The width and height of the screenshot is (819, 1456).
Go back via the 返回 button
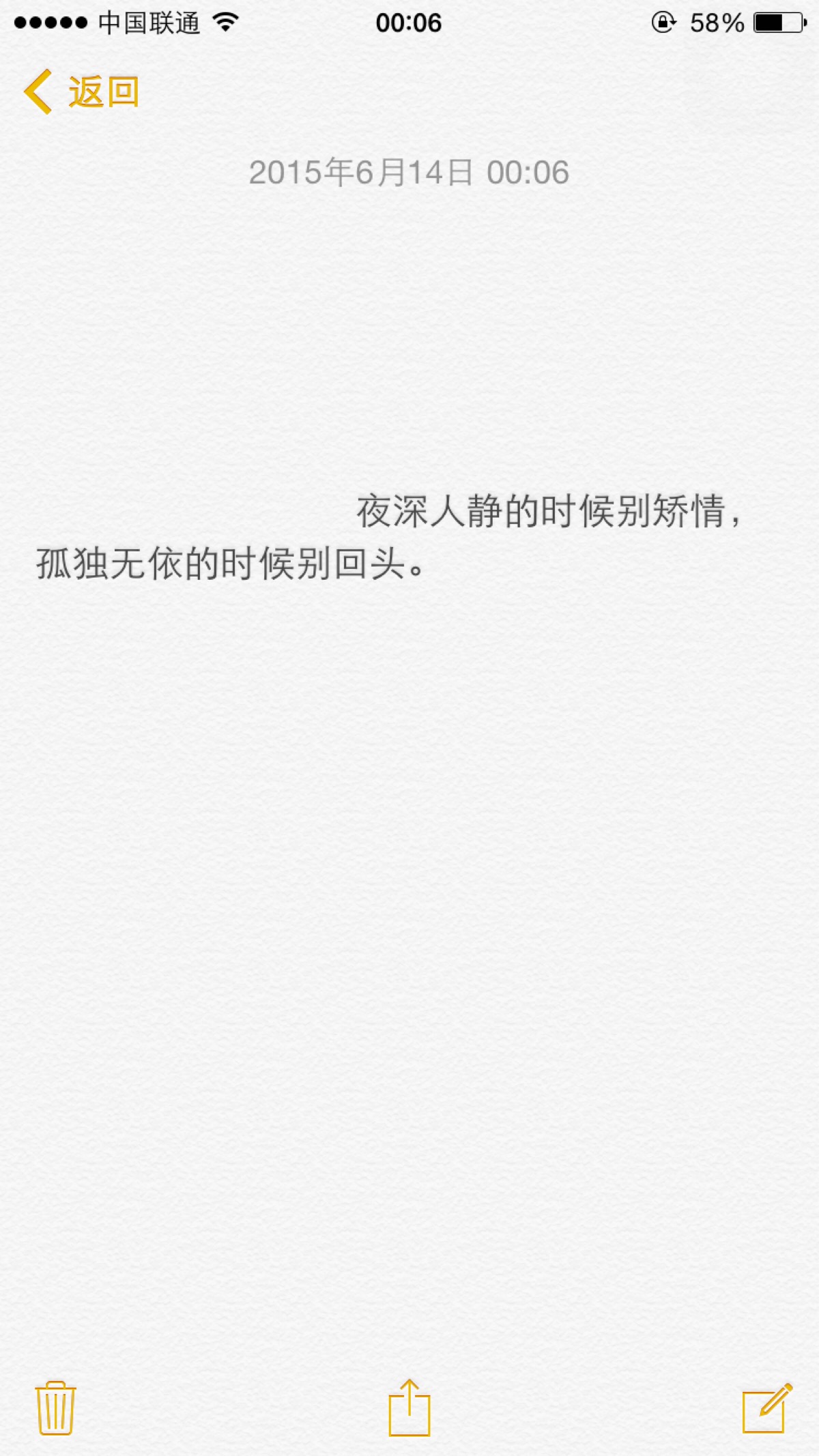coord(82,92)
